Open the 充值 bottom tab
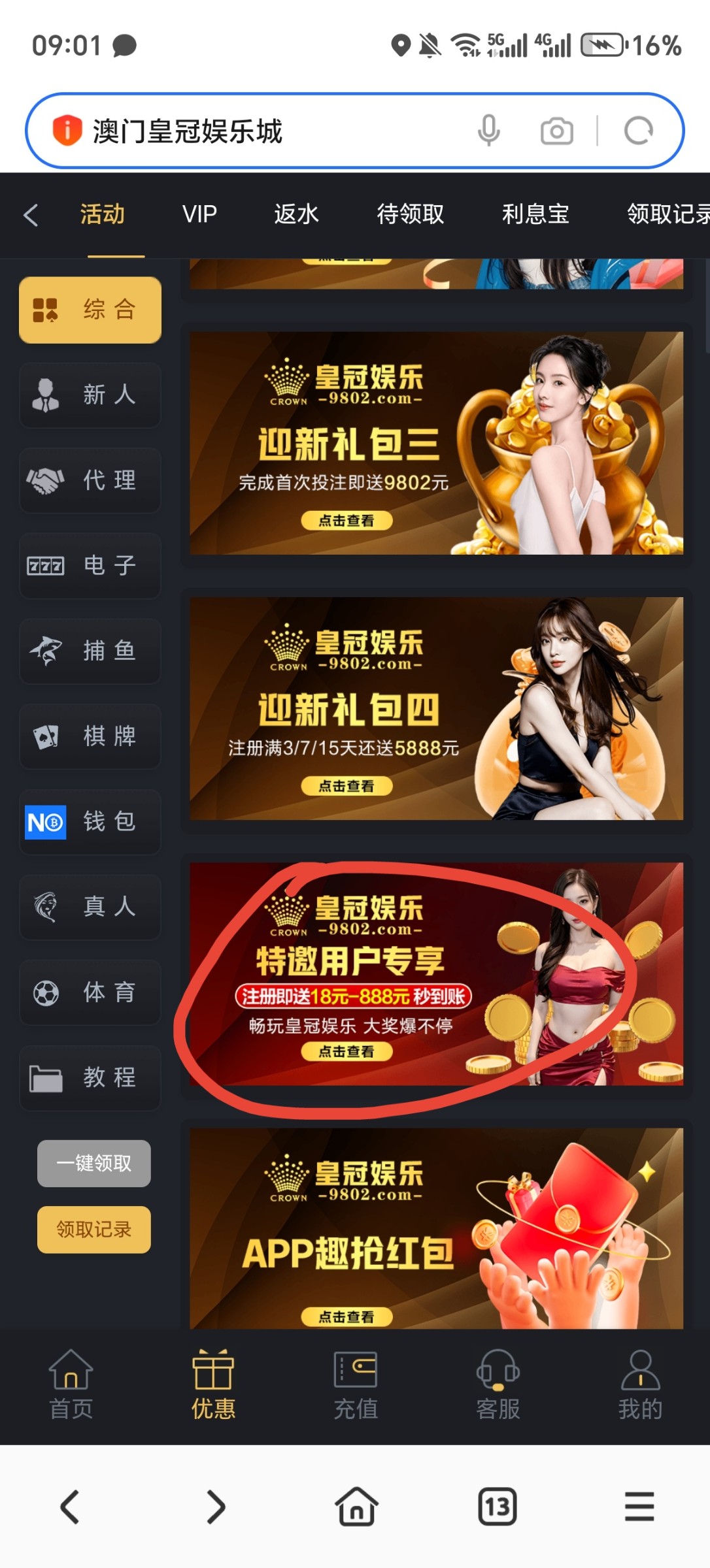 coord(356,1385)
